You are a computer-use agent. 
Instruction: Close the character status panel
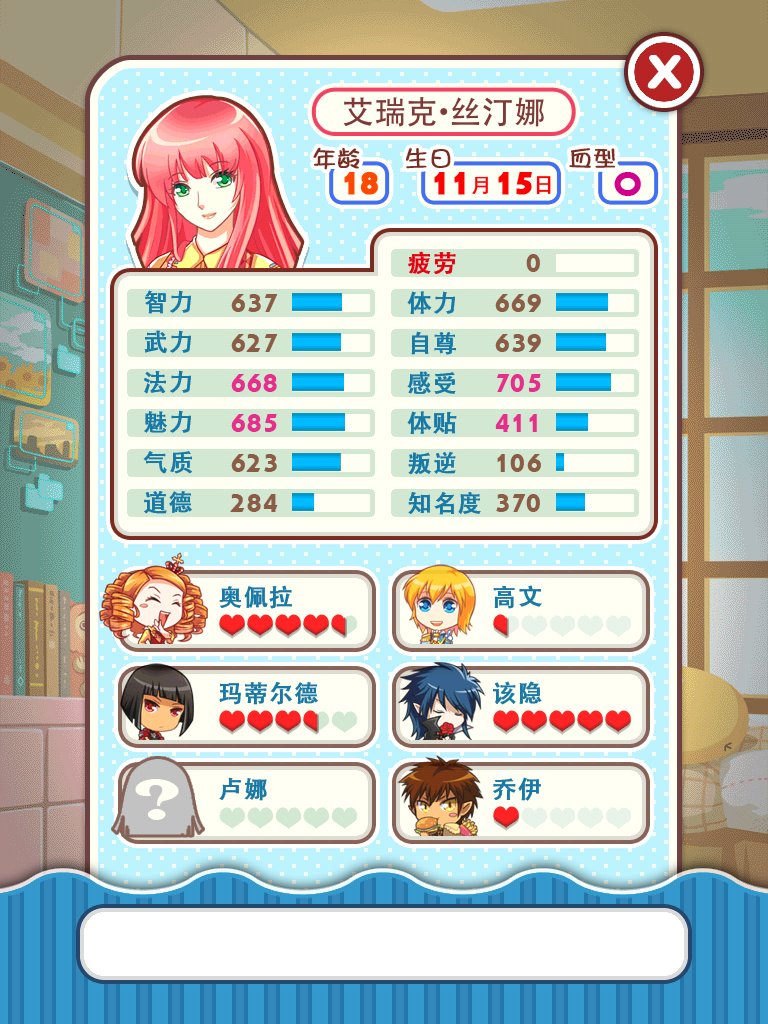664,72
